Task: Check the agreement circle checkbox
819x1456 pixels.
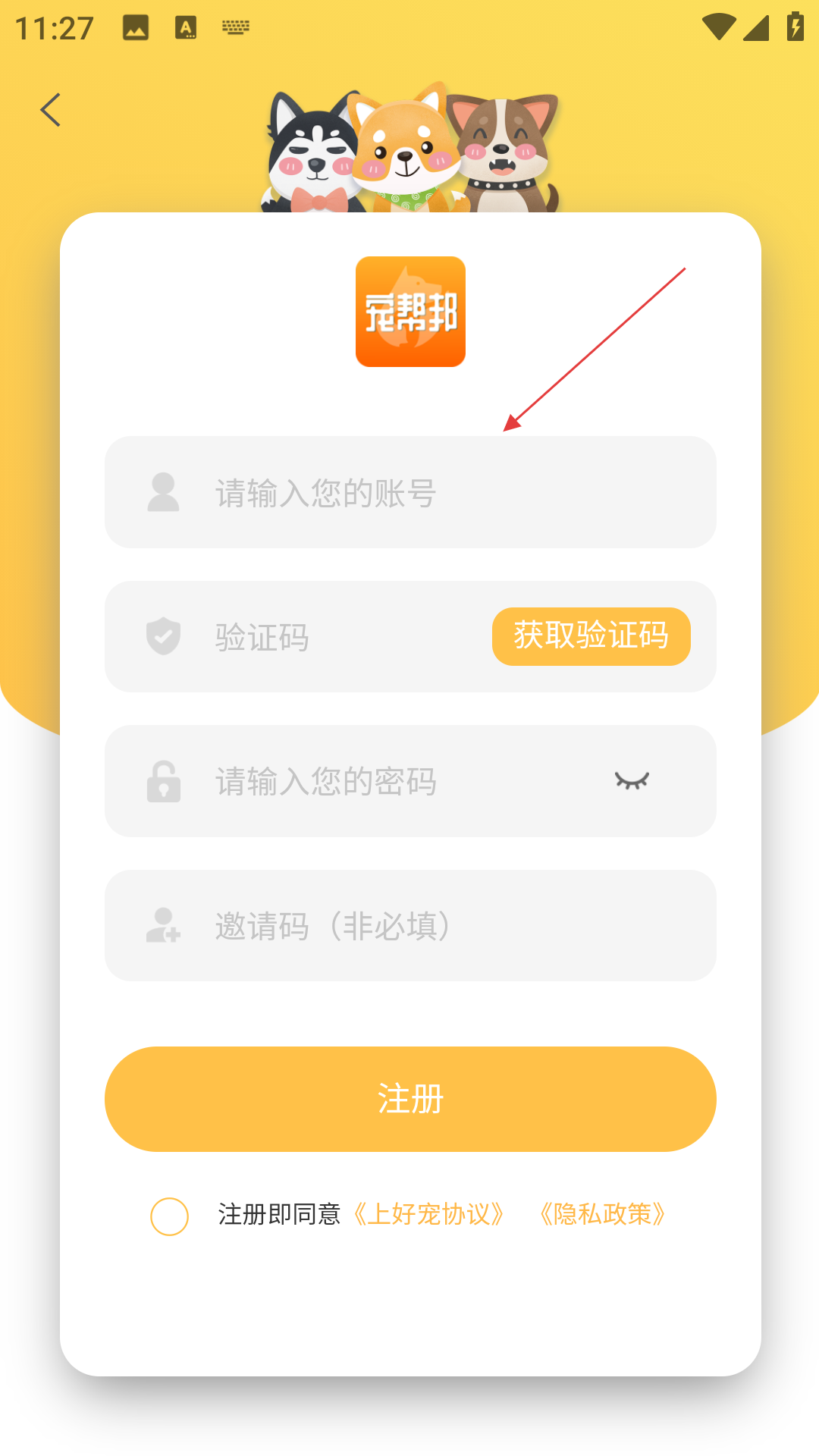Action: coord(169,1216)
